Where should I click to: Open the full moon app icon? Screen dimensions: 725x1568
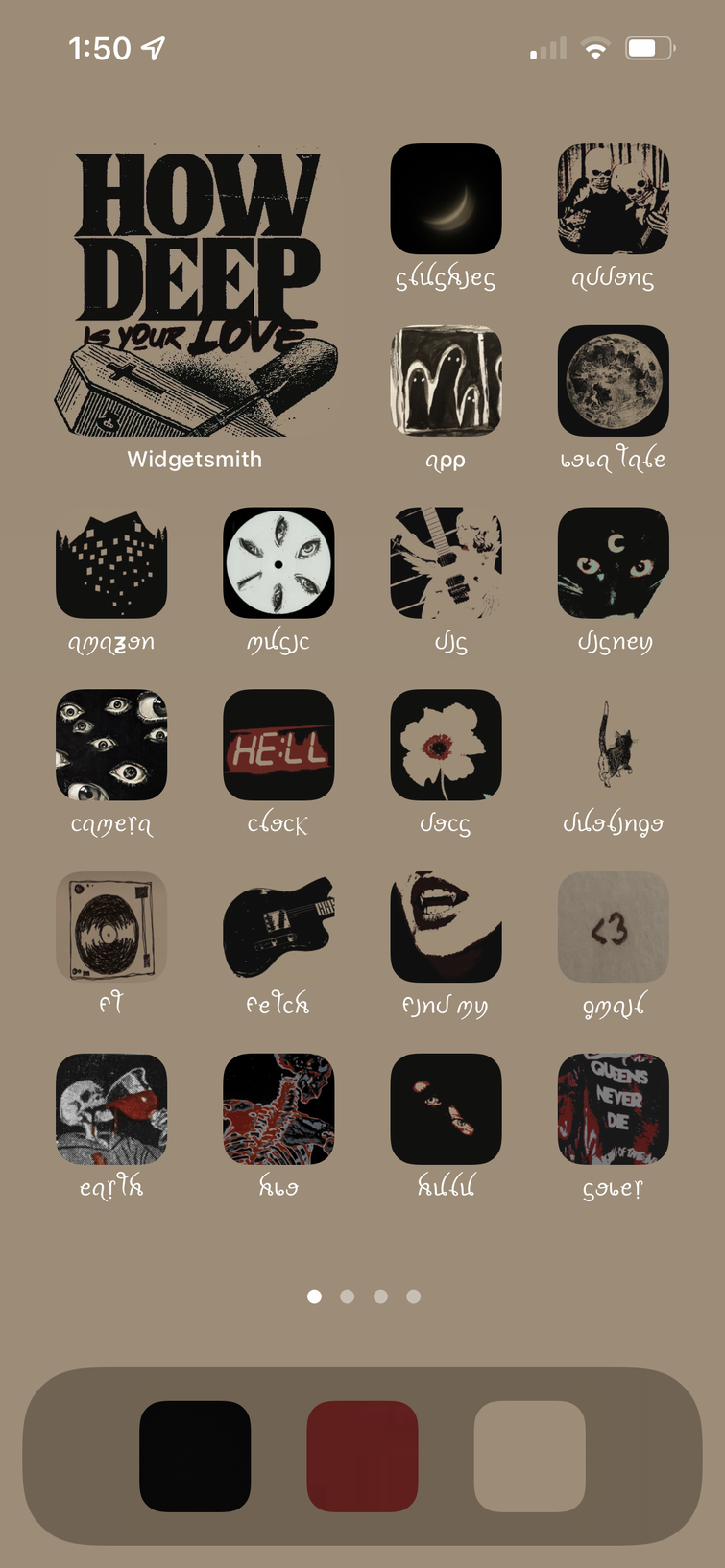click(x=613, y=381)
